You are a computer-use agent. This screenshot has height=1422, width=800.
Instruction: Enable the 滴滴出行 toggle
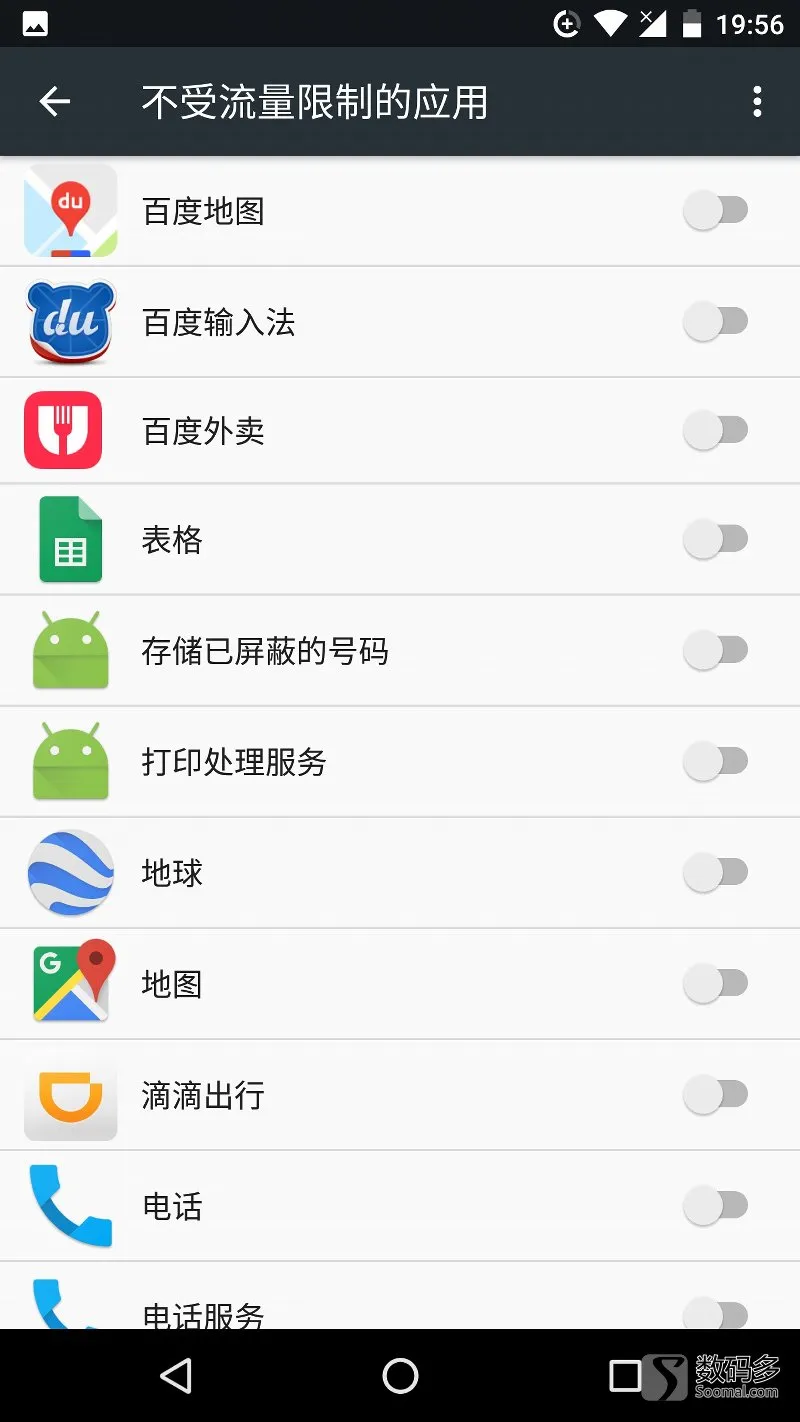click(716, 1095)
